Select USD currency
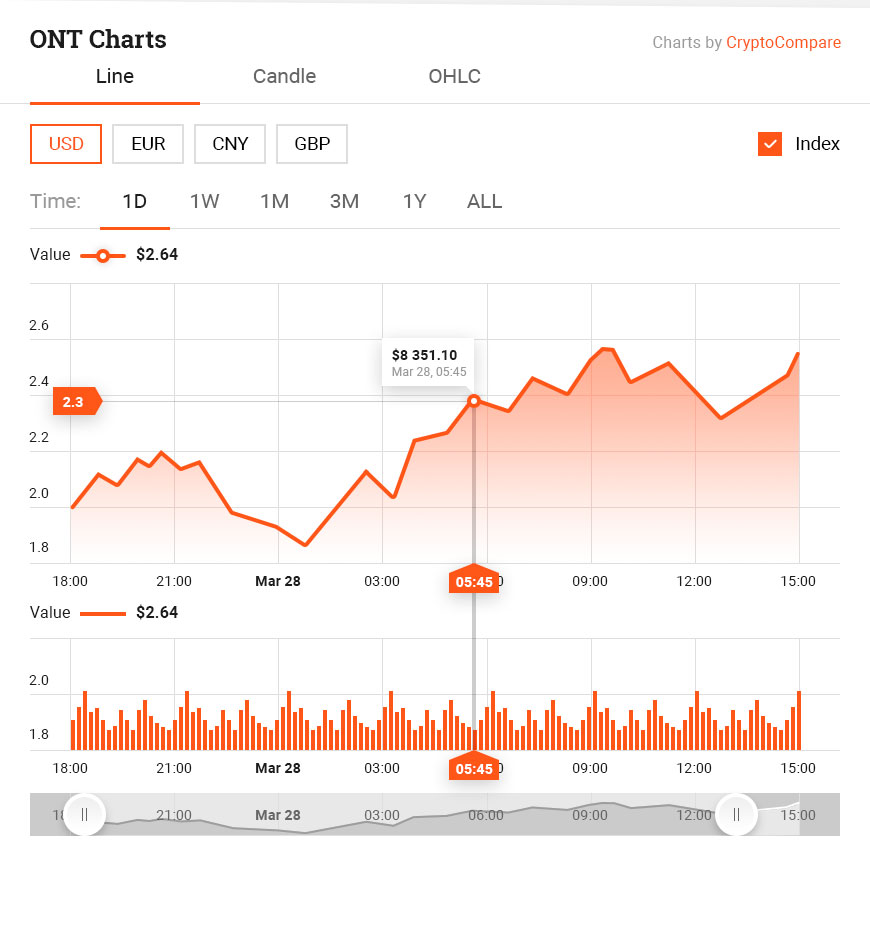Viewport: 870px width, 927px height. coord(66,144)
